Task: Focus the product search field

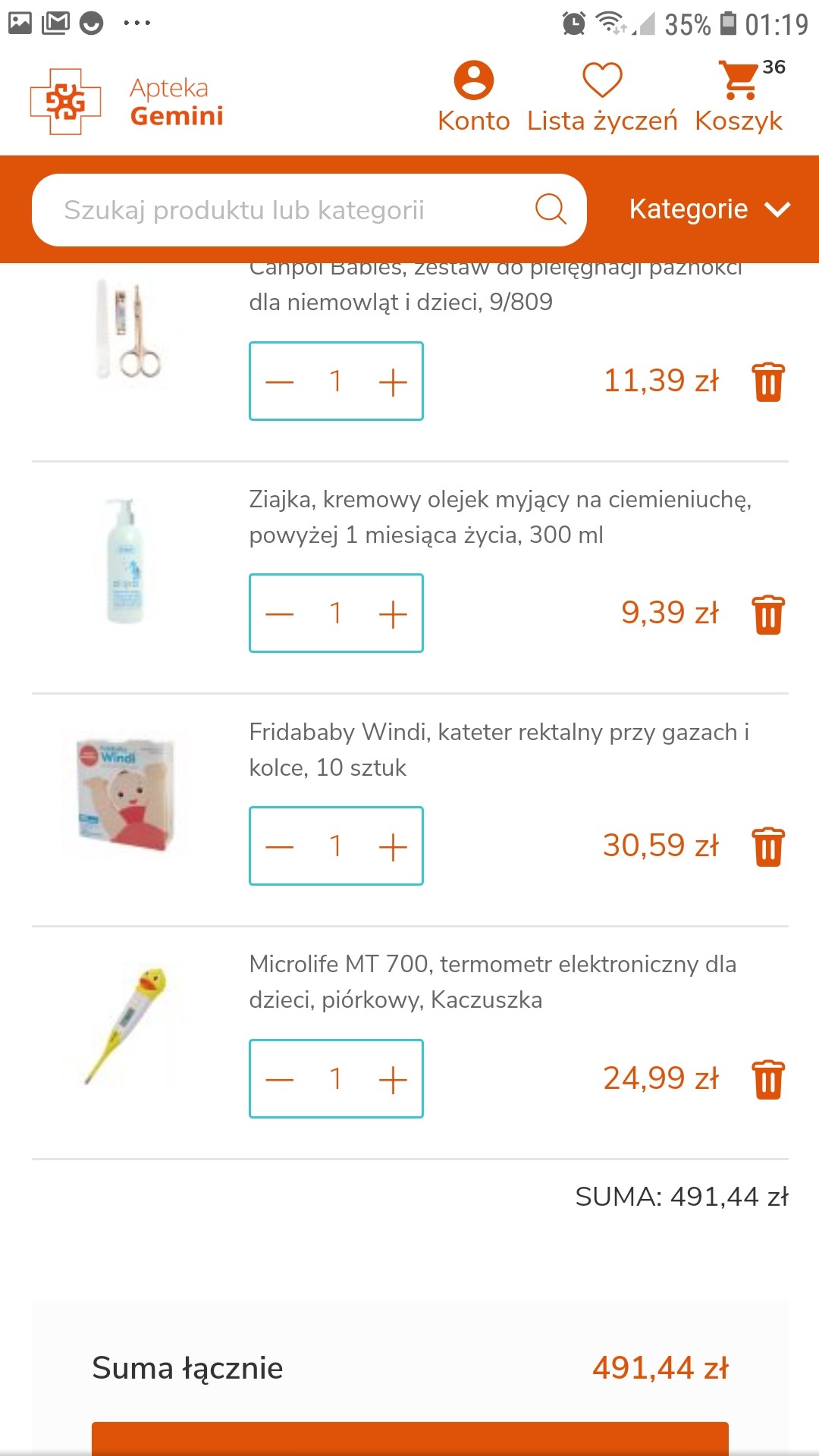Action: click(x=288, y=210)
